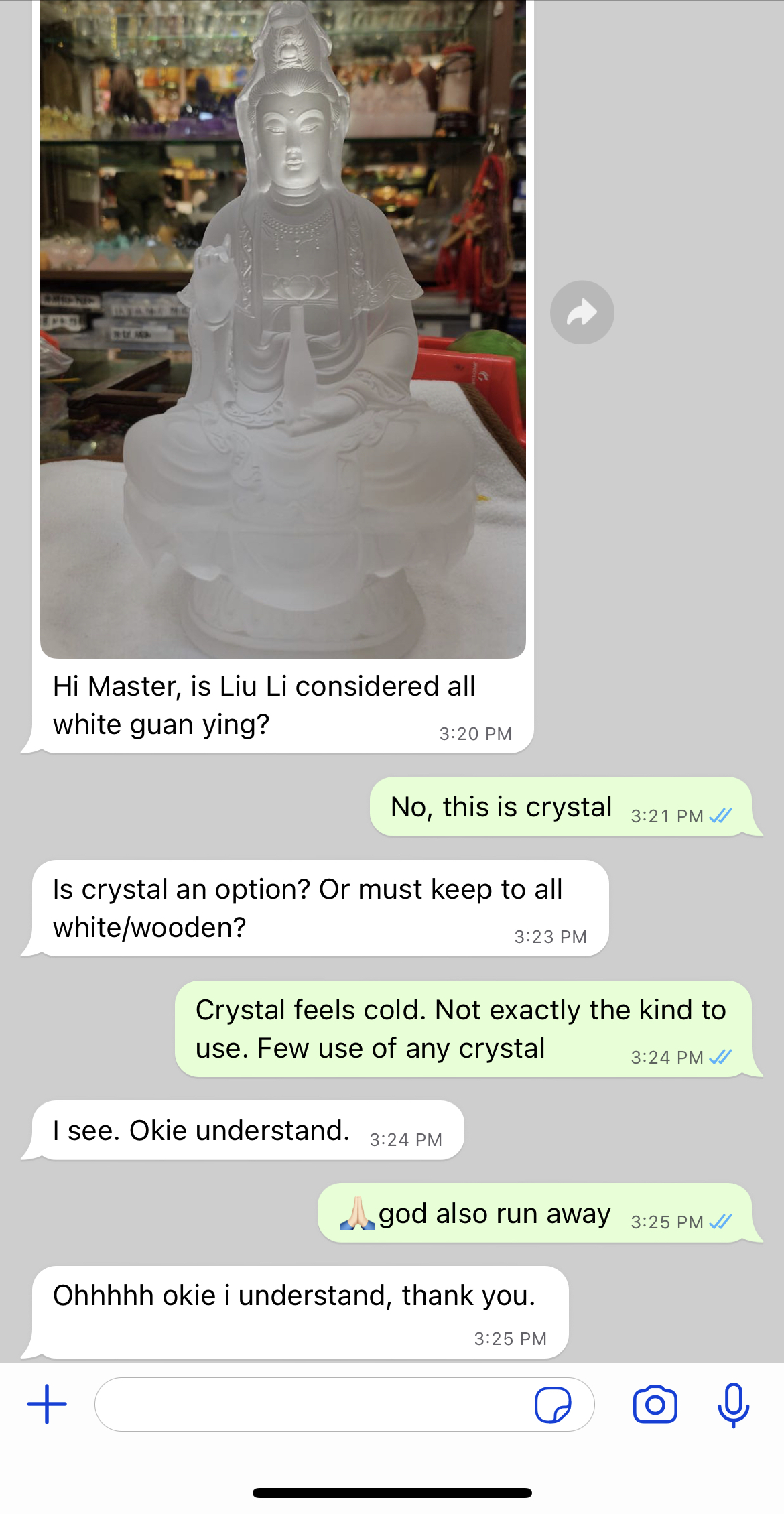Screen dimensions: 784x1514
Task: Forward the statue photo message
Action: (582, 312)
